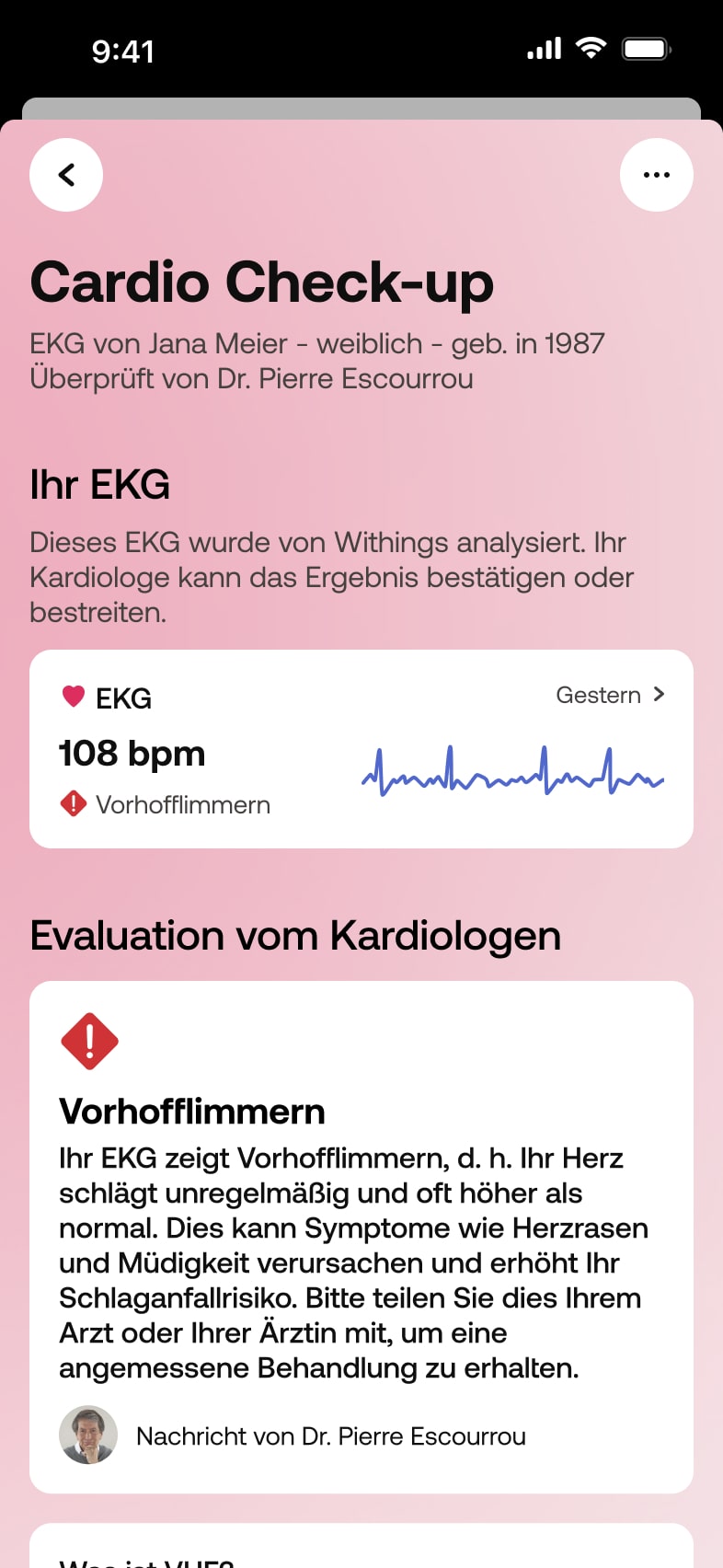Viewport: 723px width, 1568px height.
Task: Tap the pink heart EKG icon
Action: coord(73,697)
